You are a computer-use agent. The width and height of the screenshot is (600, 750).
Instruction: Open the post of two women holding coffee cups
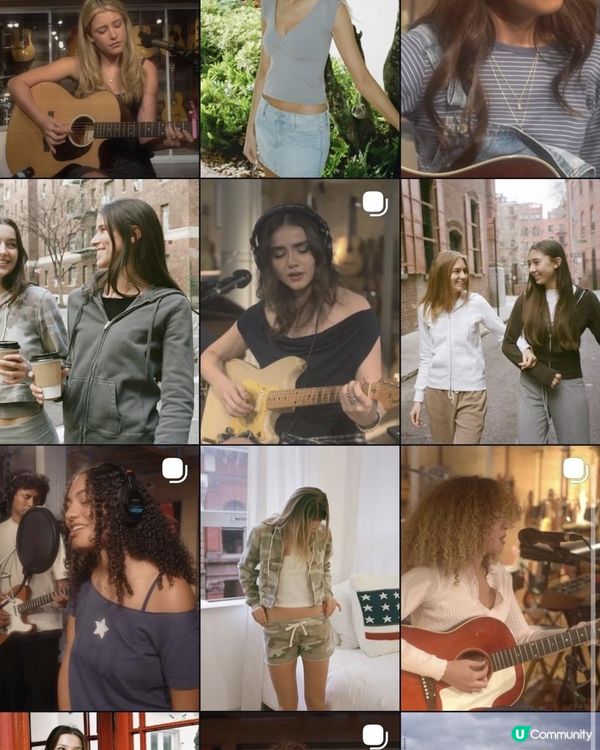pos(99,311)
